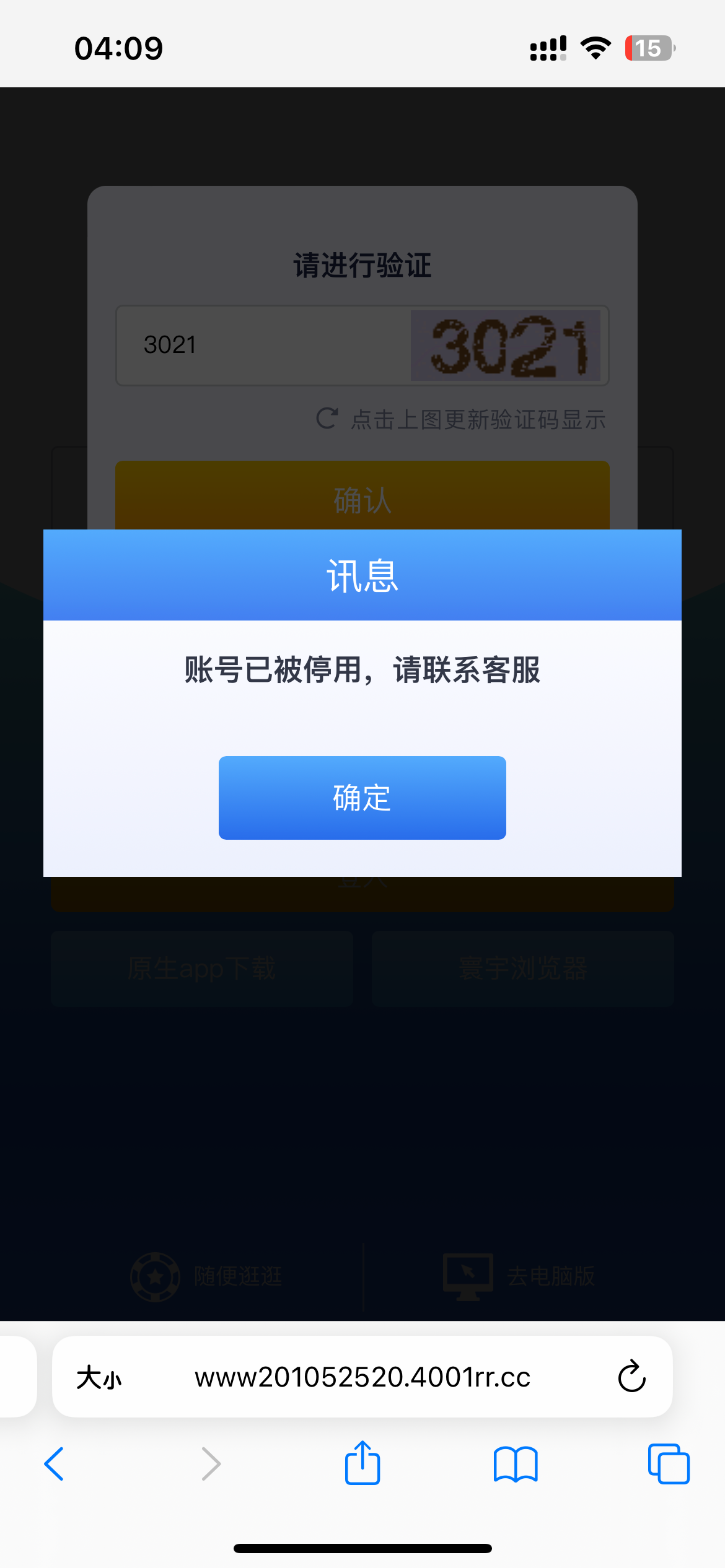Open the Safari share sheet
The width and height of the screenshot is (725, 1568).
(x=362, y=1463)
